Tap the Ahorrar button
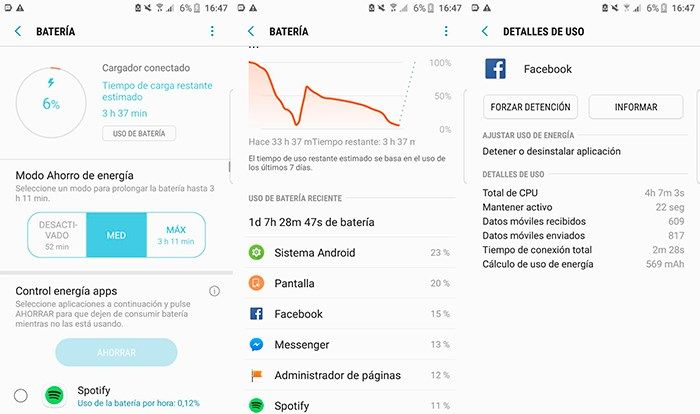This screenshot has height=414, width=700. pyautogui.click(x=116, y=352)
